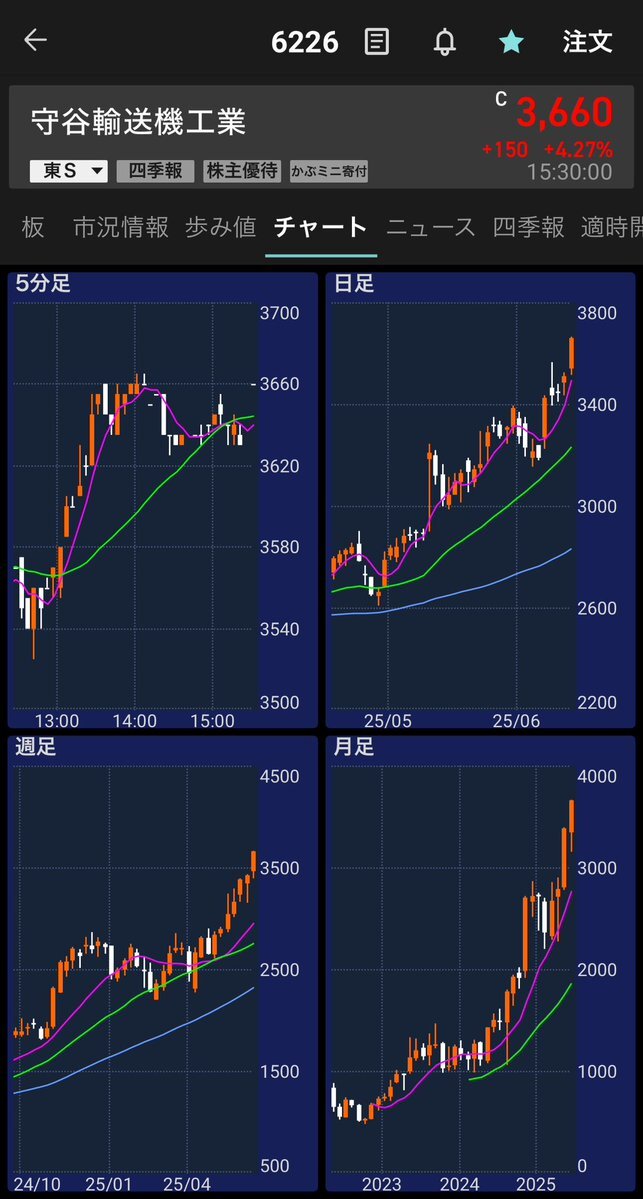Tap the 注文 order button
This screenshot has width=643, height=1199.
[x=587, y=41]
